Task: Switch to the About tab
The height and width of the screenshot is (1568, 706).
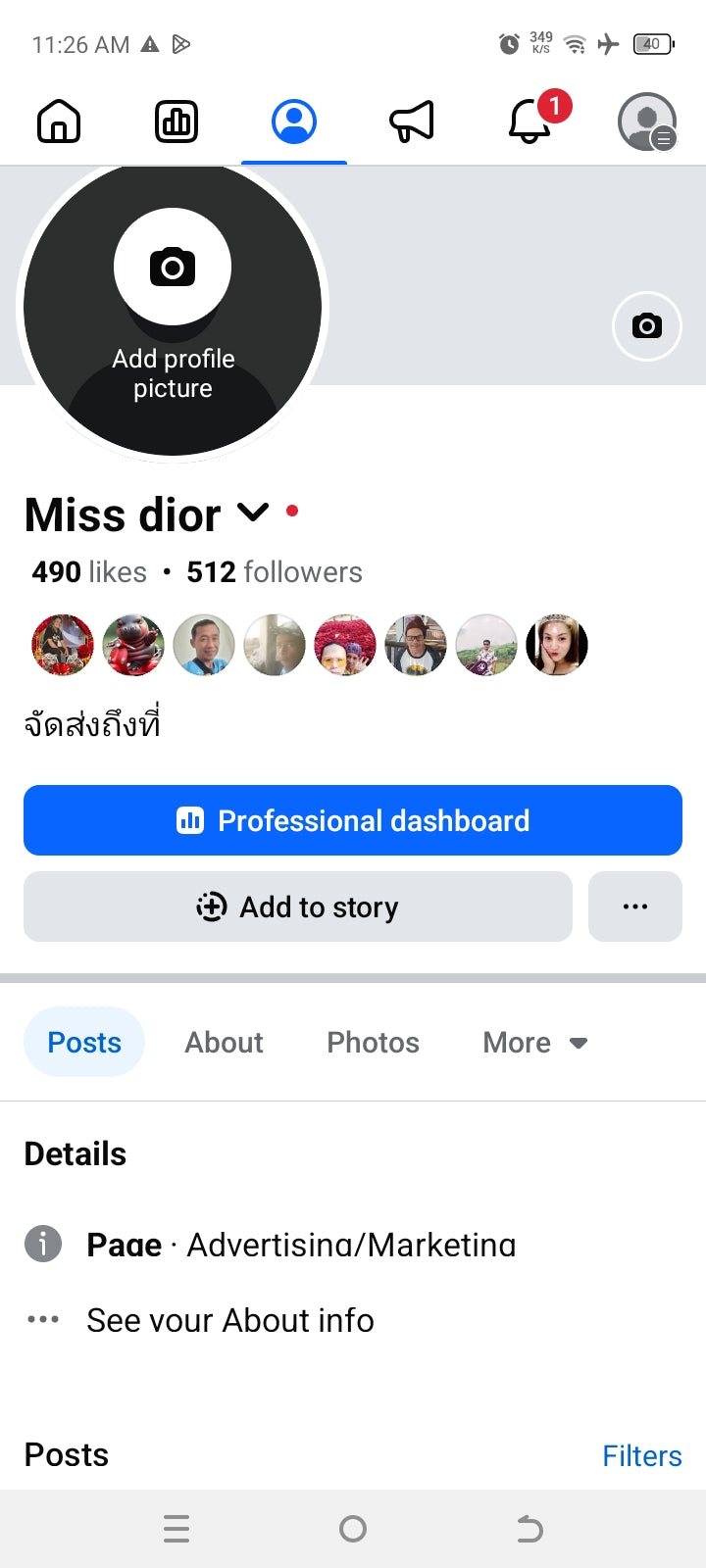Action: point(224,1042)
